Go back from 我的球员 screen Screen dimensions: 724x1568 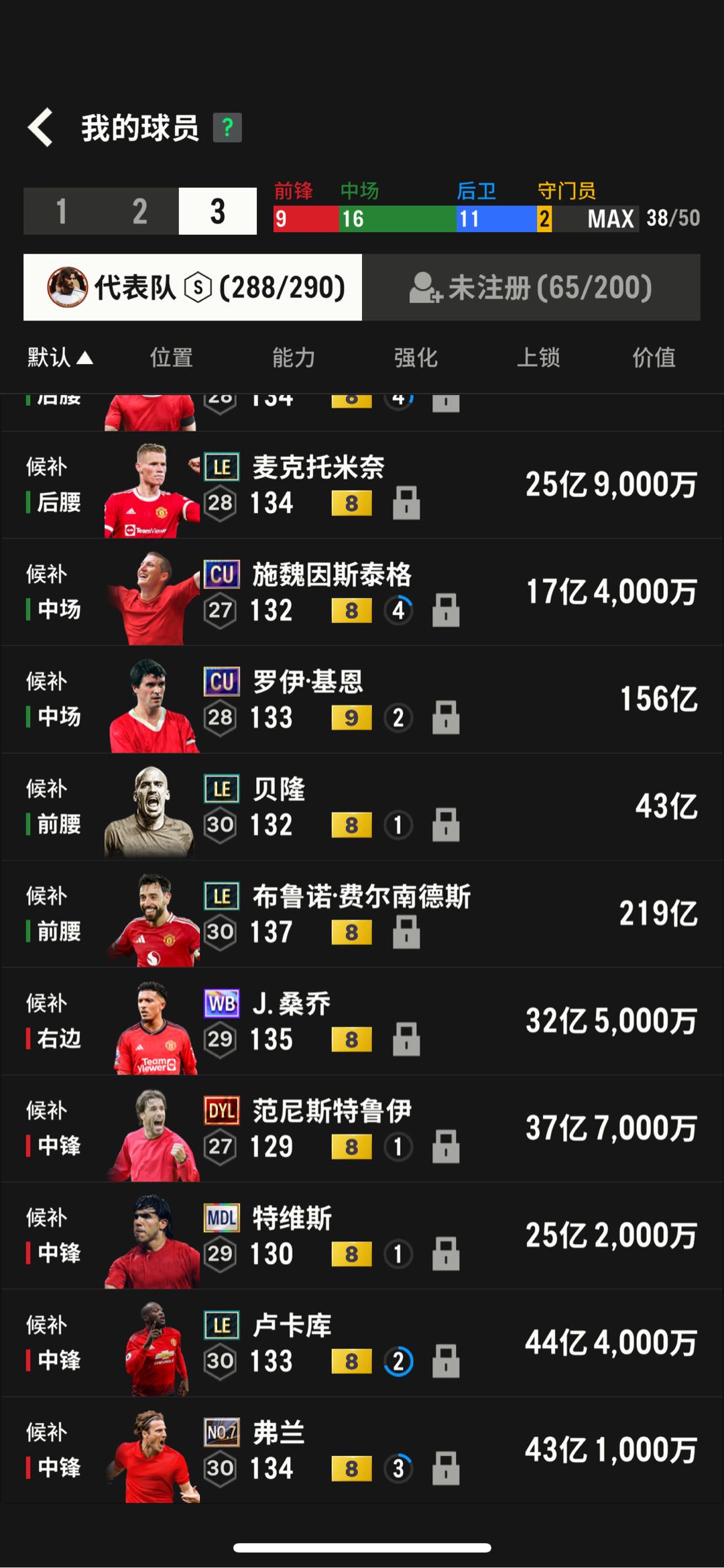(x=40, y=127)
